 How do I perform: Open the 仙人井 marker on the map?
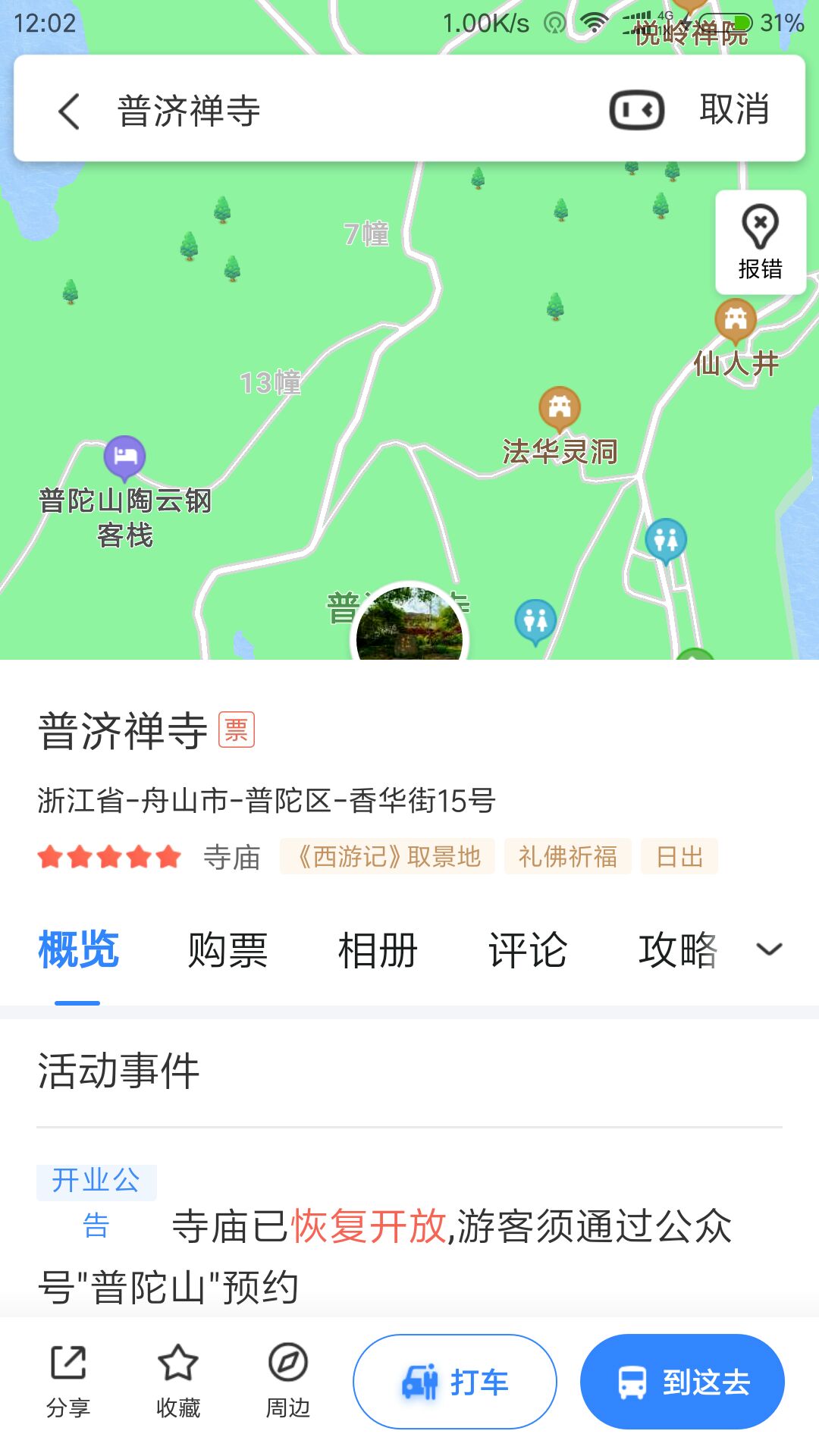pos(736,320)
